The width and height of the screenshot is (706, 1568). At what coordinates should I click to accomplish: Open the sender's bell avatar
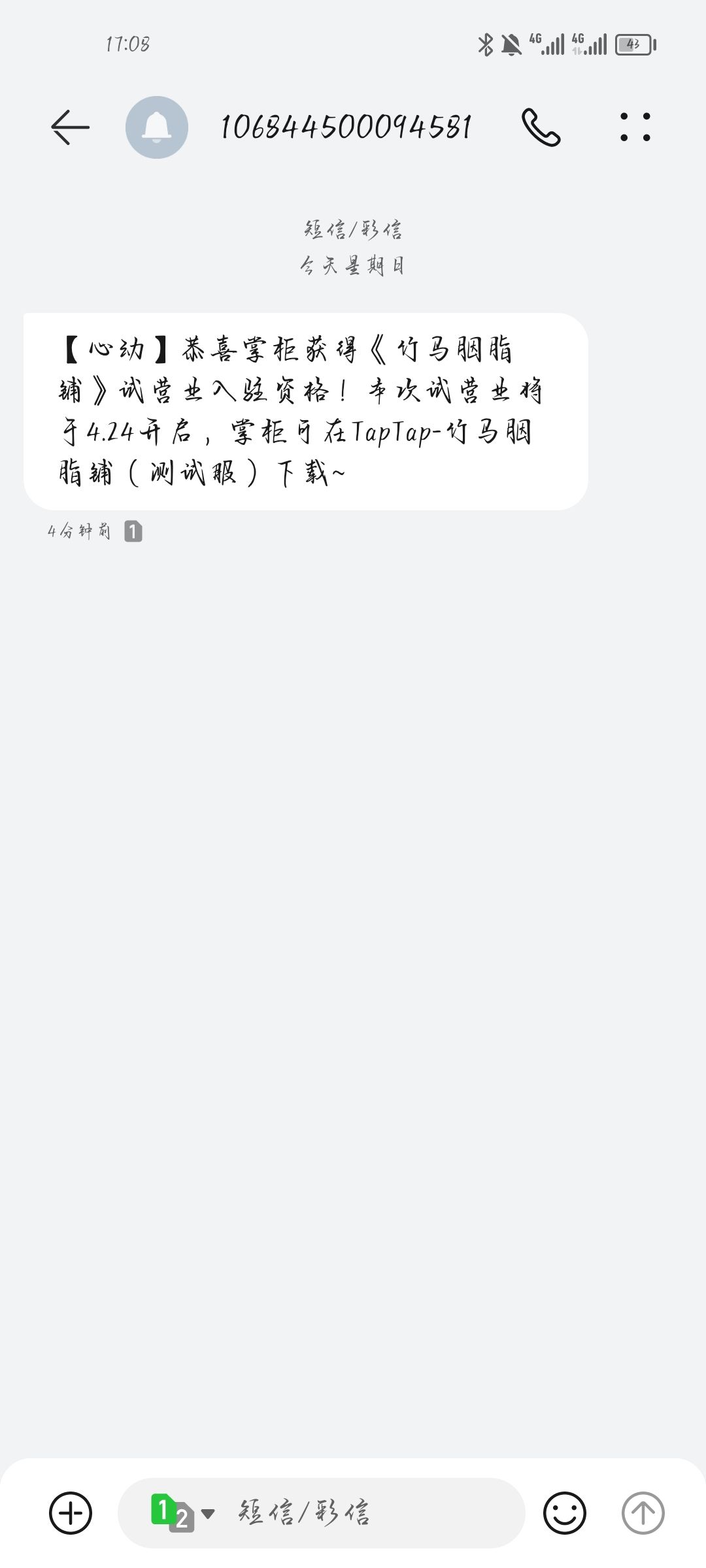[x=157, y=127]
